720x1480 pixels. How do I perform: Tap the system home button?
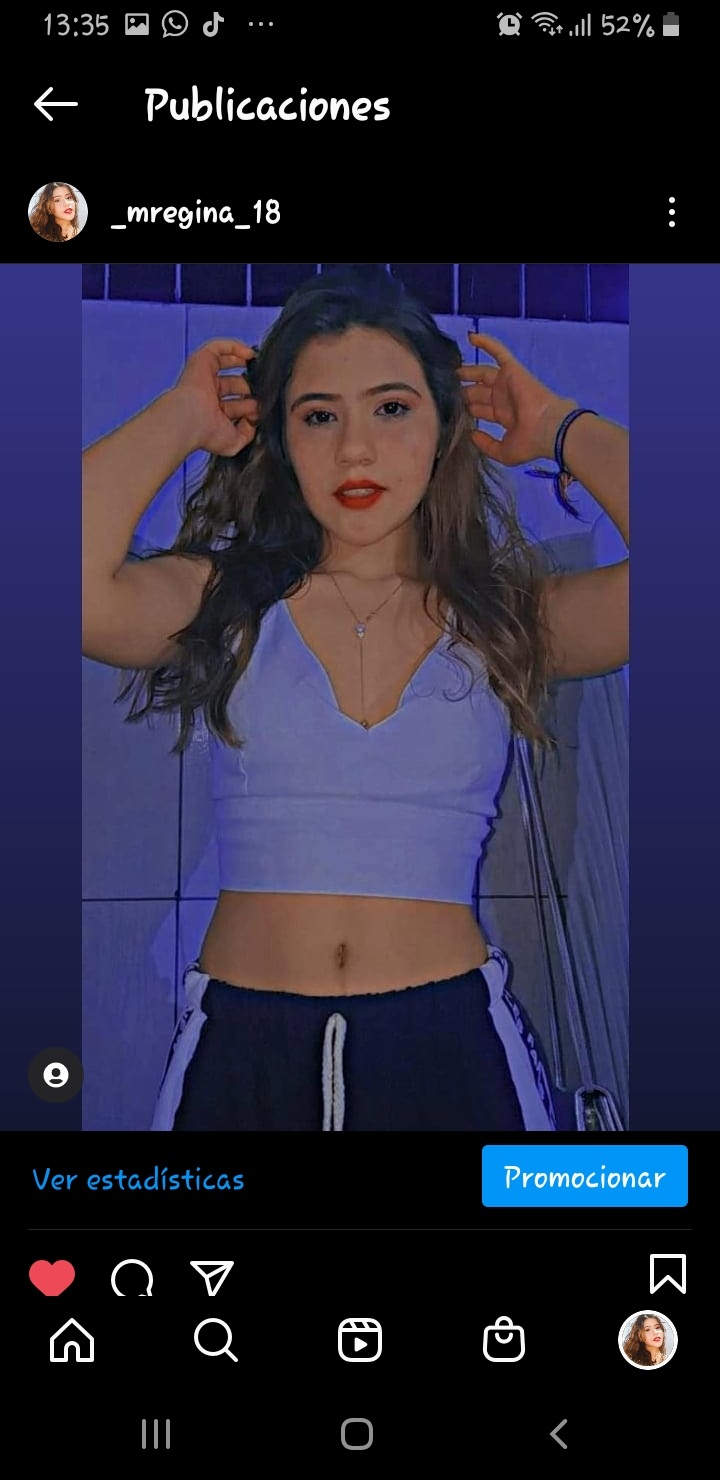click(x=357, y=1434)
